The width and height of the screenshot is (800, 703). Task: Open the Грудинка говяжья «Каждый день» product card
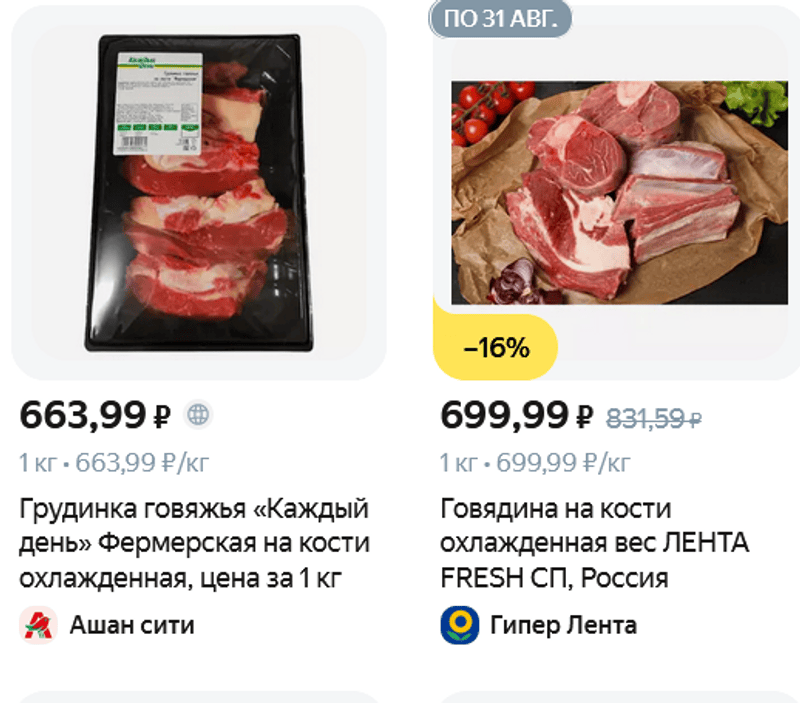195,543
